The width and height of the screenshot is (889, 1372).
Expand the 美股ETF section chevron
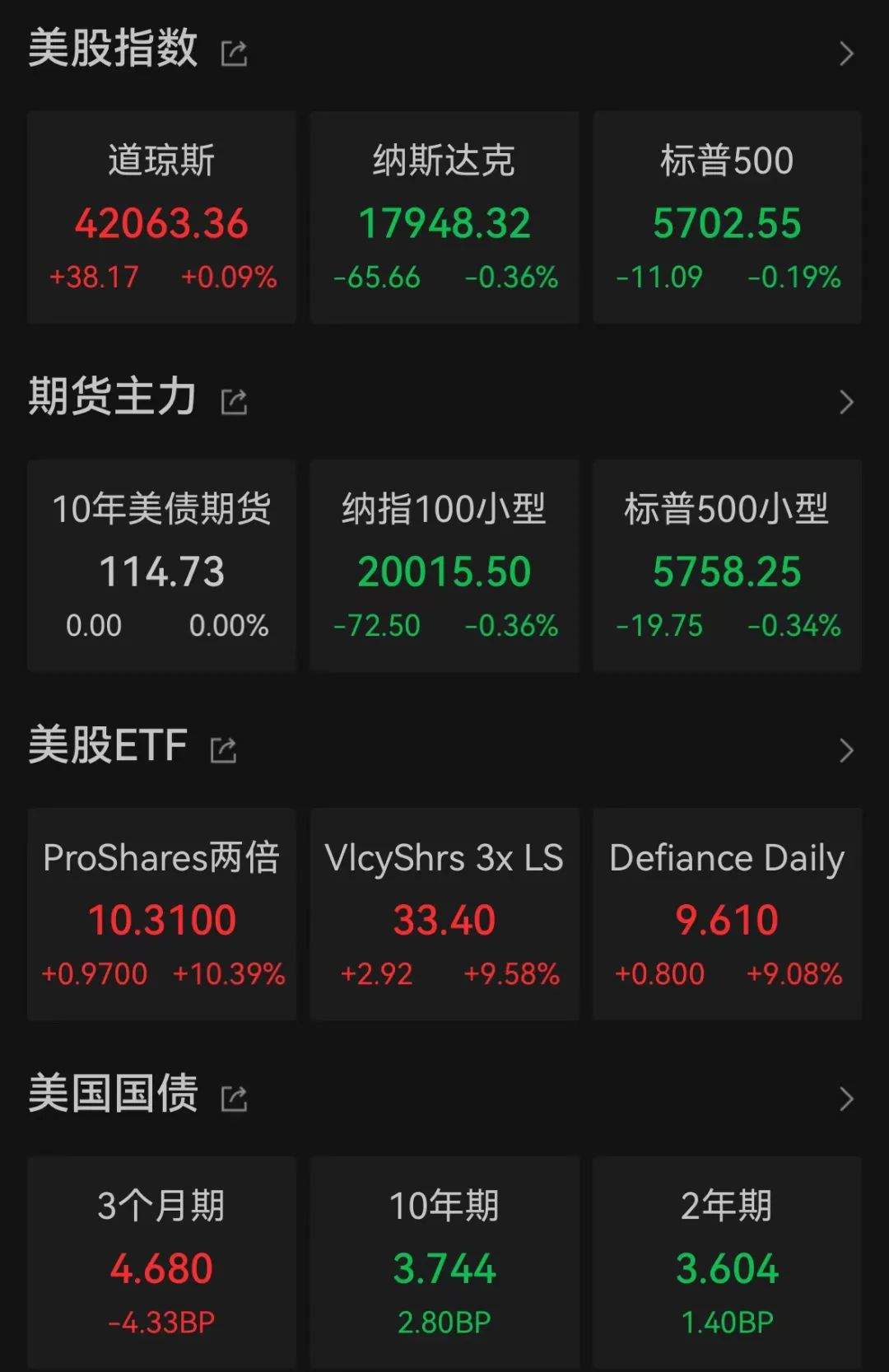[845, 750]
